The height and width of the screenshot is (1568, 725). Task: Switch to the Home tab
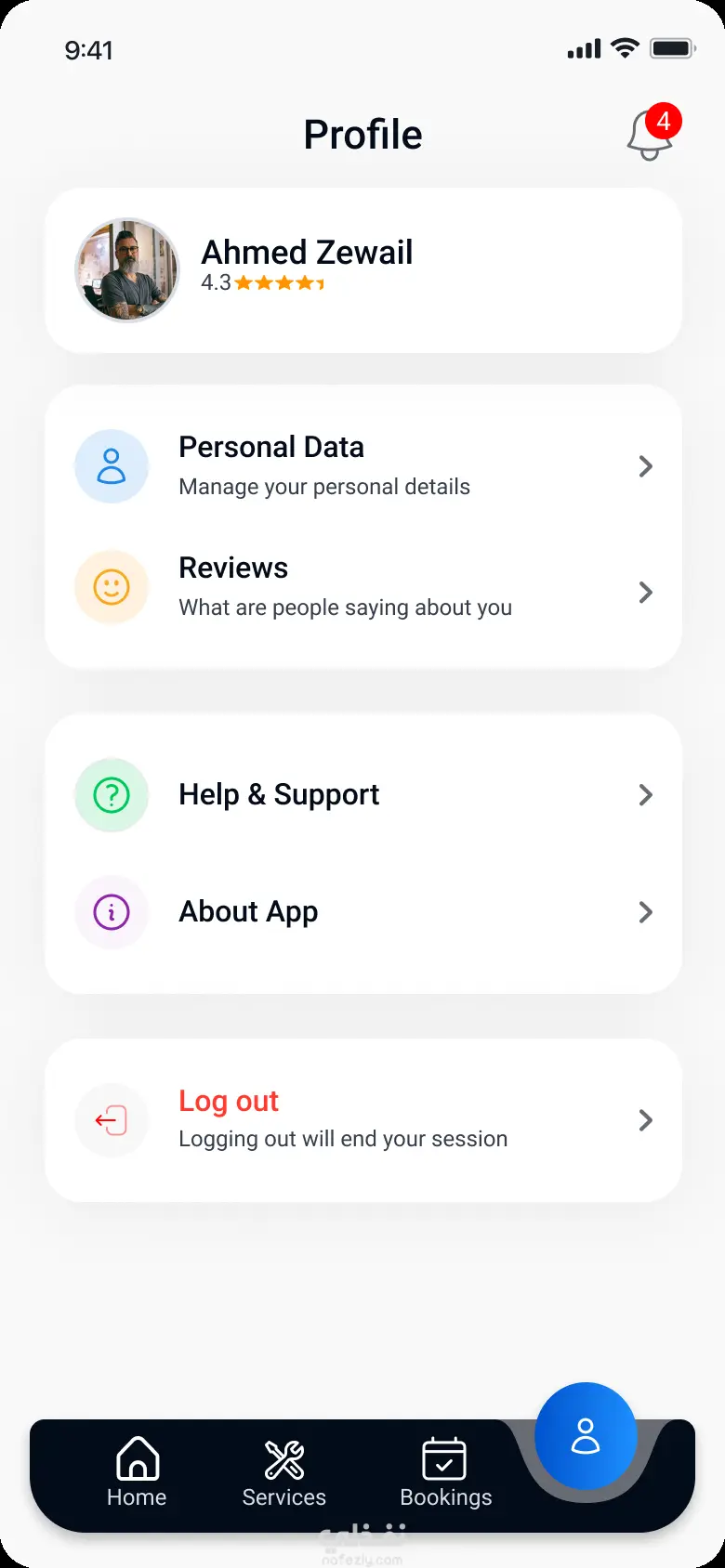137,1471
